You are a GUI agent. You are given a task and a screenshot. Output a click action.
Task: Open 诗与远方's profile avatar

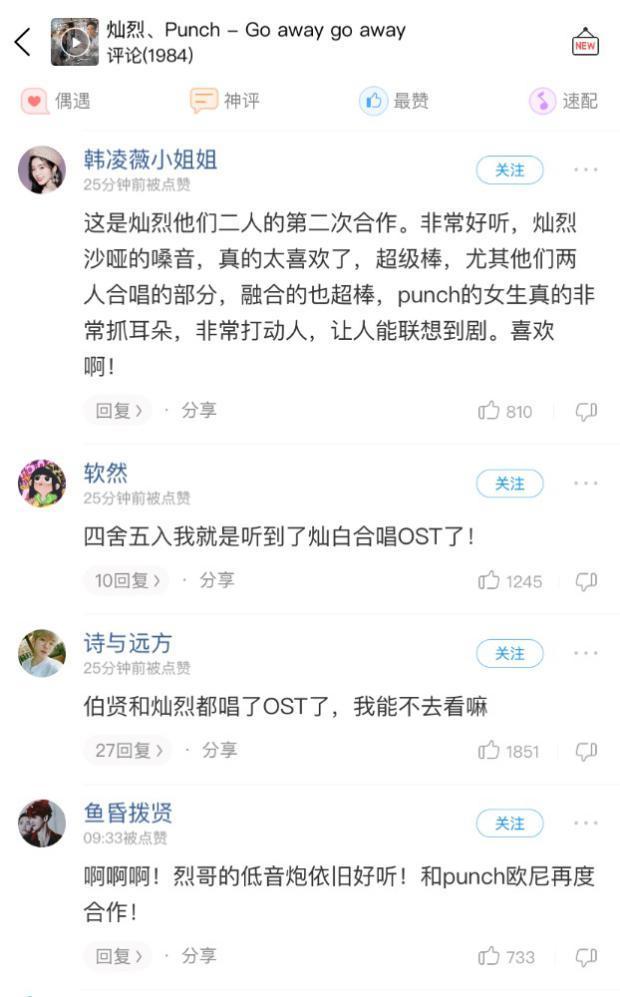click(42, 653)
